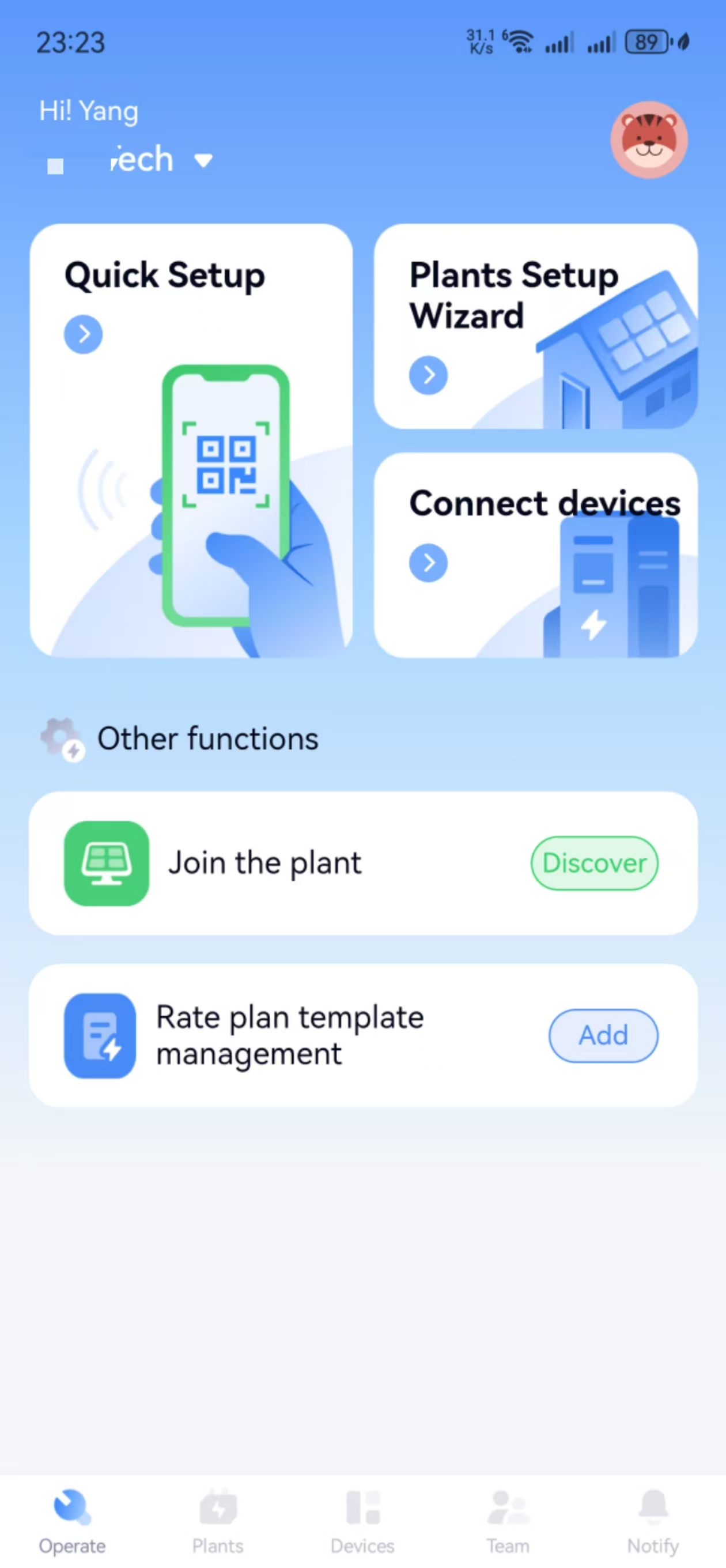Switch to the Plants tab
The image size is (726, 1568).
[218, 1521]
